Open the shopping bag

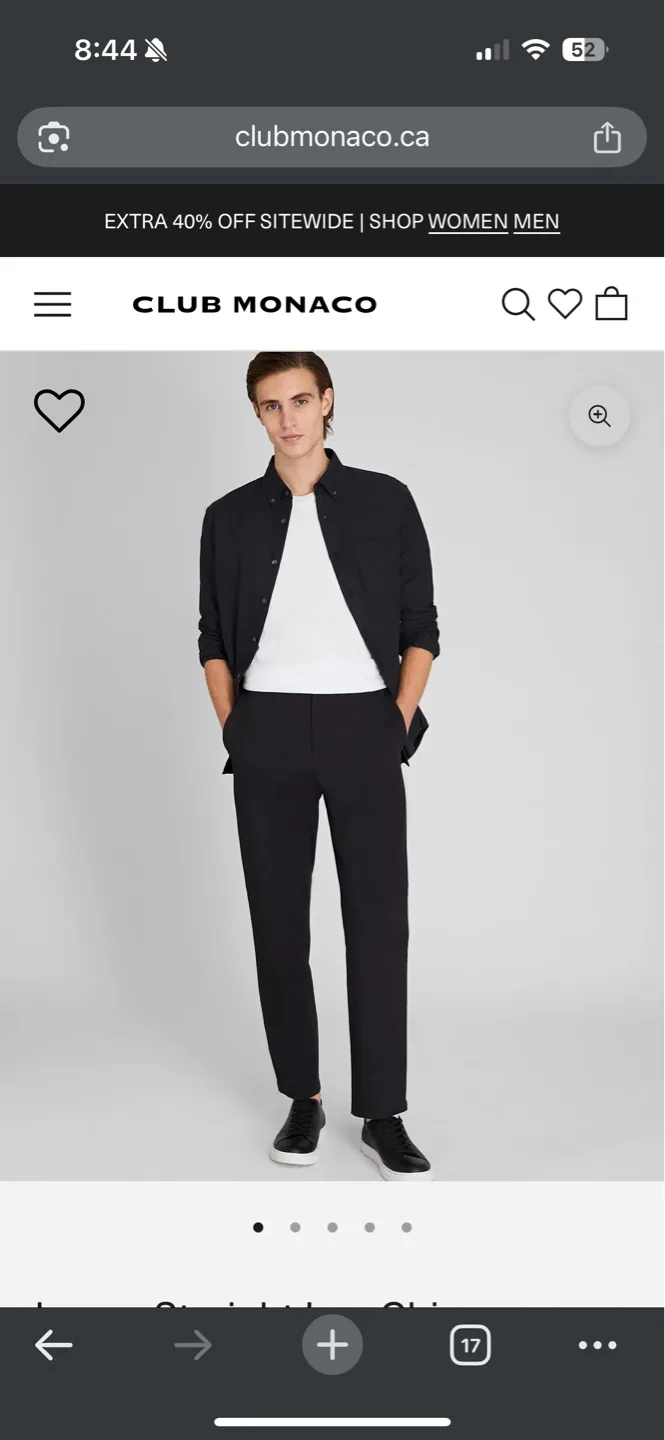(612, 304)
